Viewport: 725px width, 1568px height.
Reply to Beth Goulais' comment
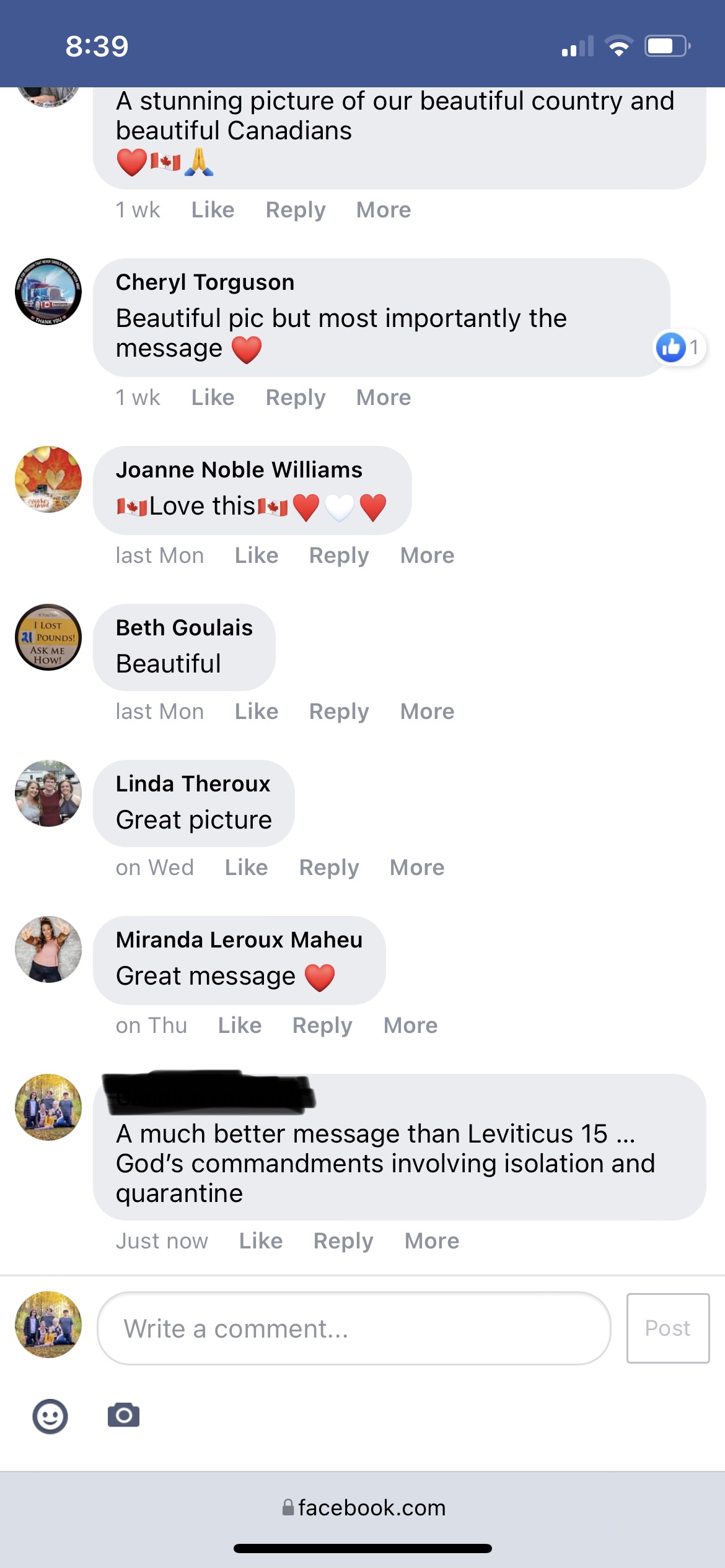339,712
